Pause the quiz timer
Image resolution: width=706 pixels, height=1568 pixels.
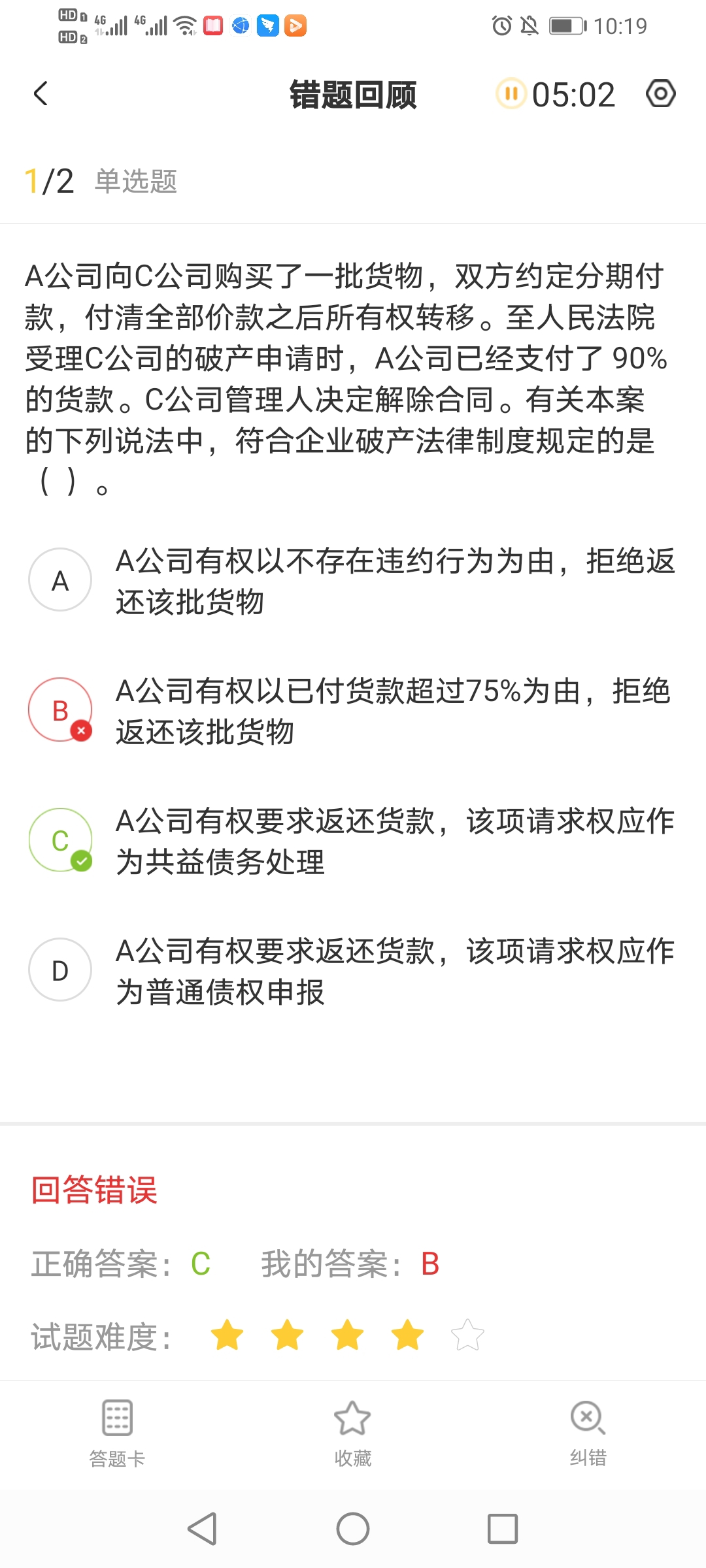[x=511, y=94]
